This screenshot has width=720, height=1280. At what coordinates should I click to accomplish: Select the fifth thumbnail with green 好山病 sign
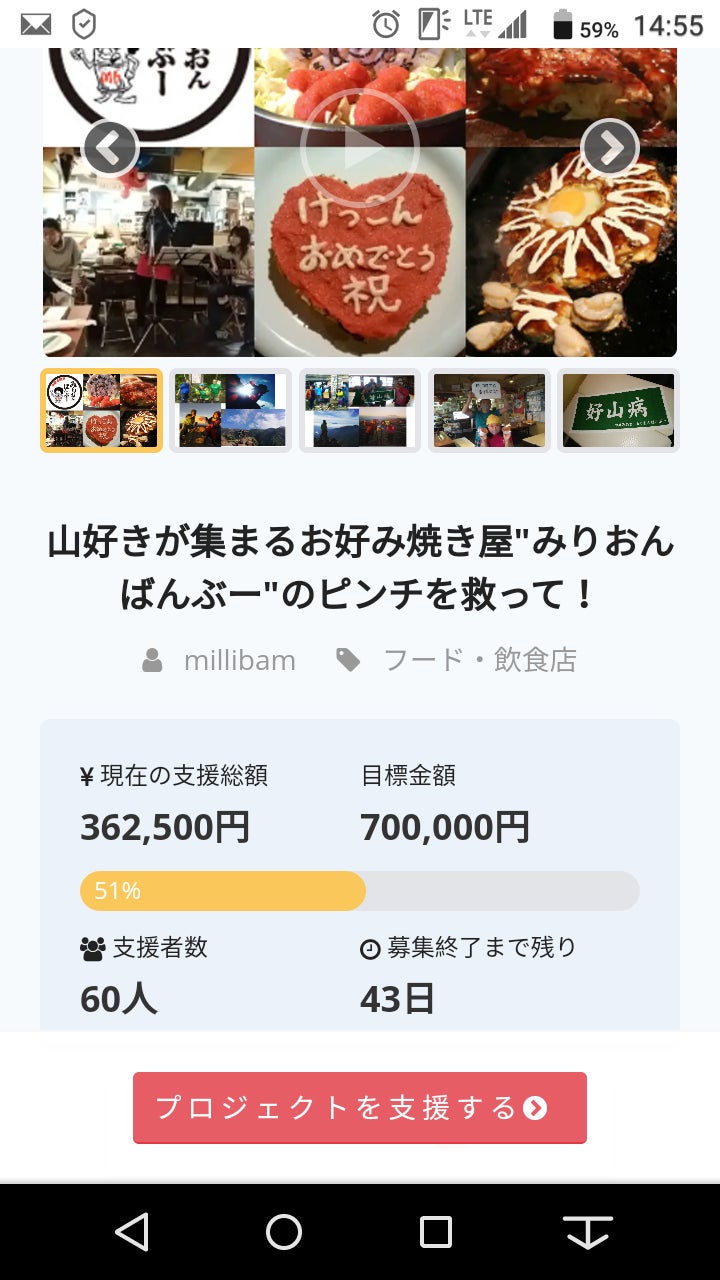(x=618, y=410)
